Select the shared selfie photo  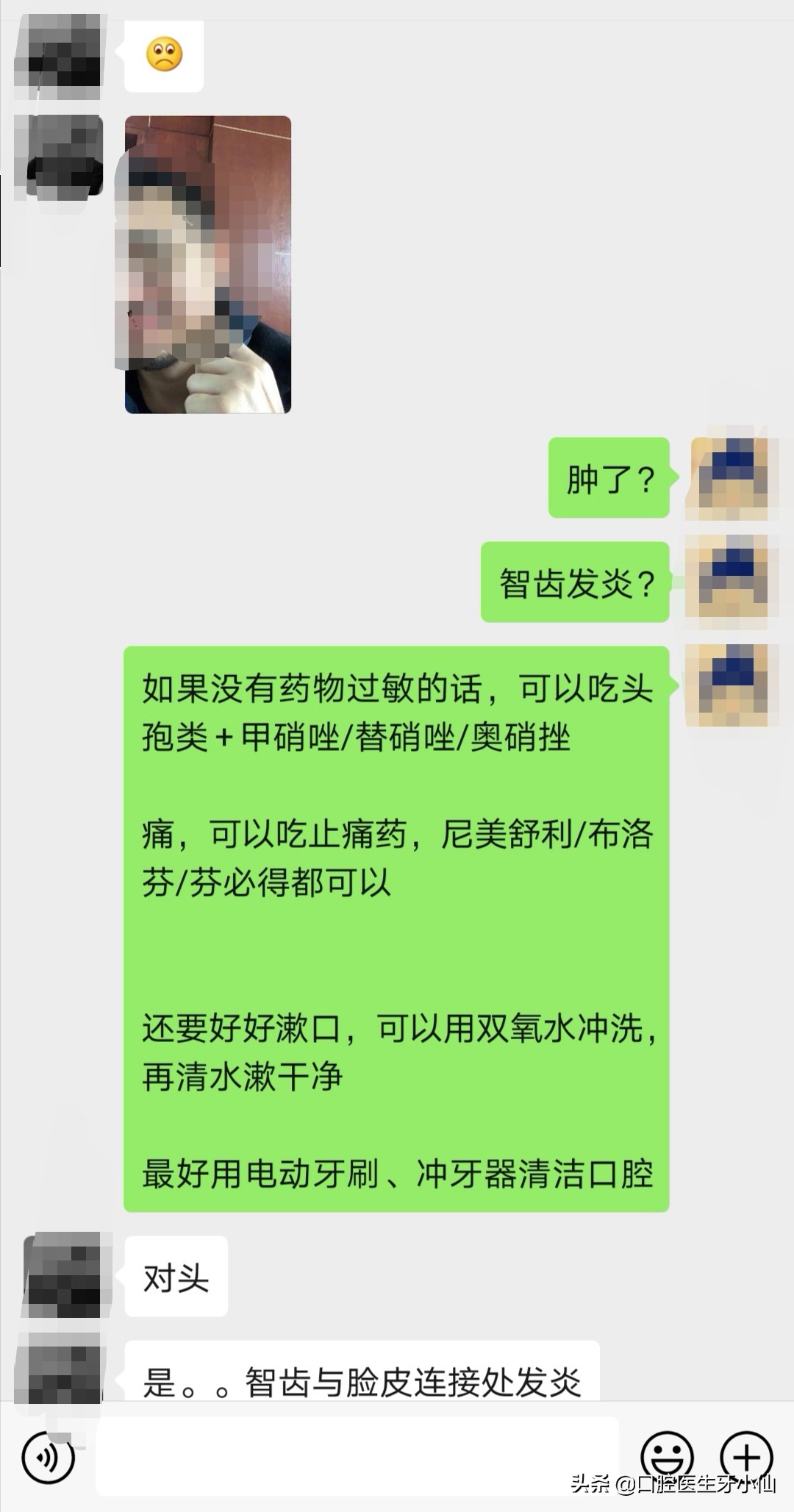point(208,265)
